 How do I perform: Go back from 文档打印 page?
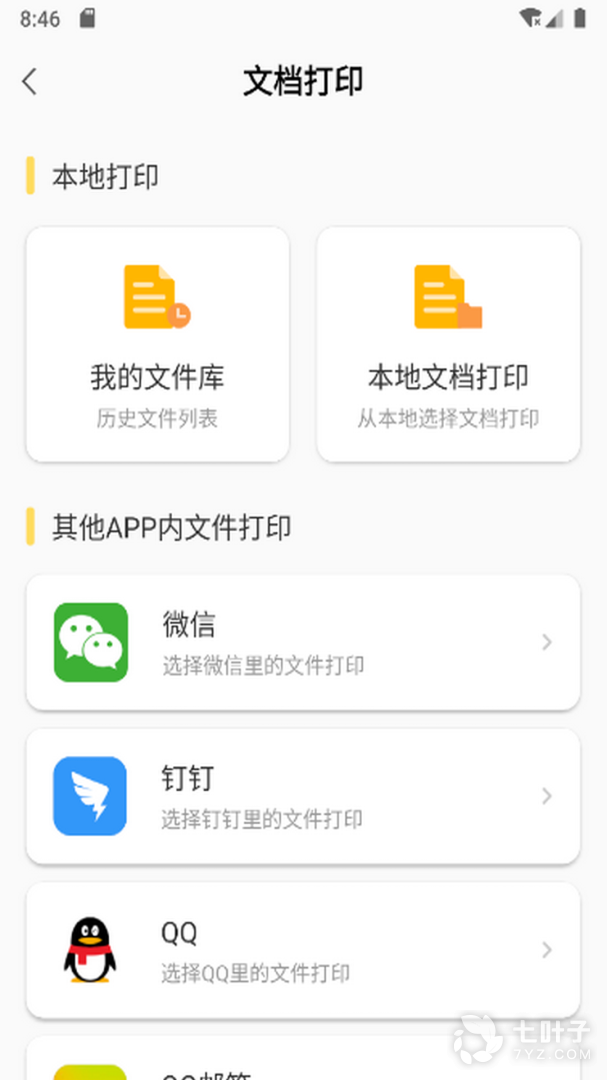[30, 82]
